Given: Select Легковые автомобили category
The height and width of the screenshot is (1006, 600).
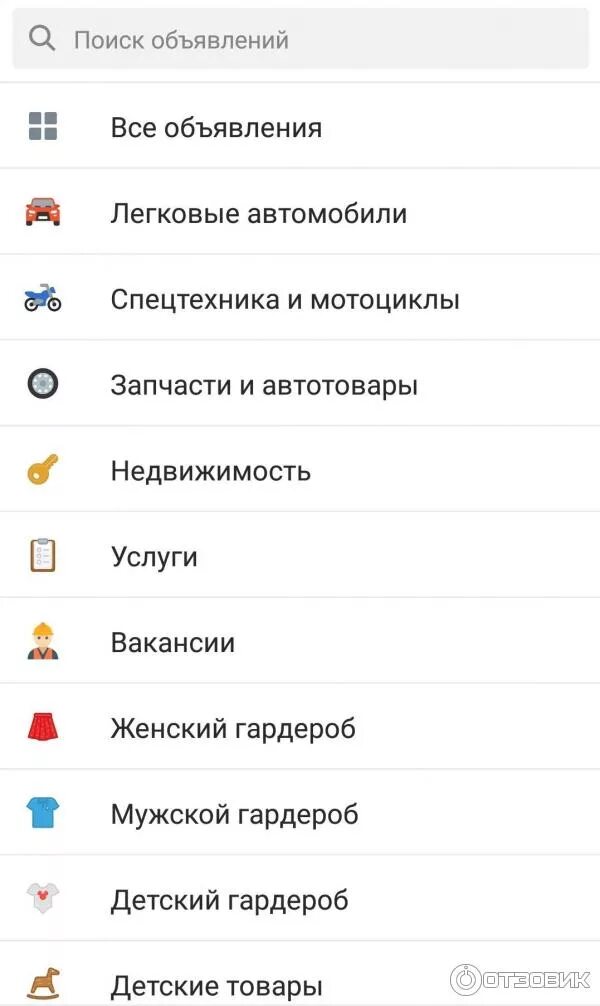Looking at the screenshot, I should coord(300,212).
